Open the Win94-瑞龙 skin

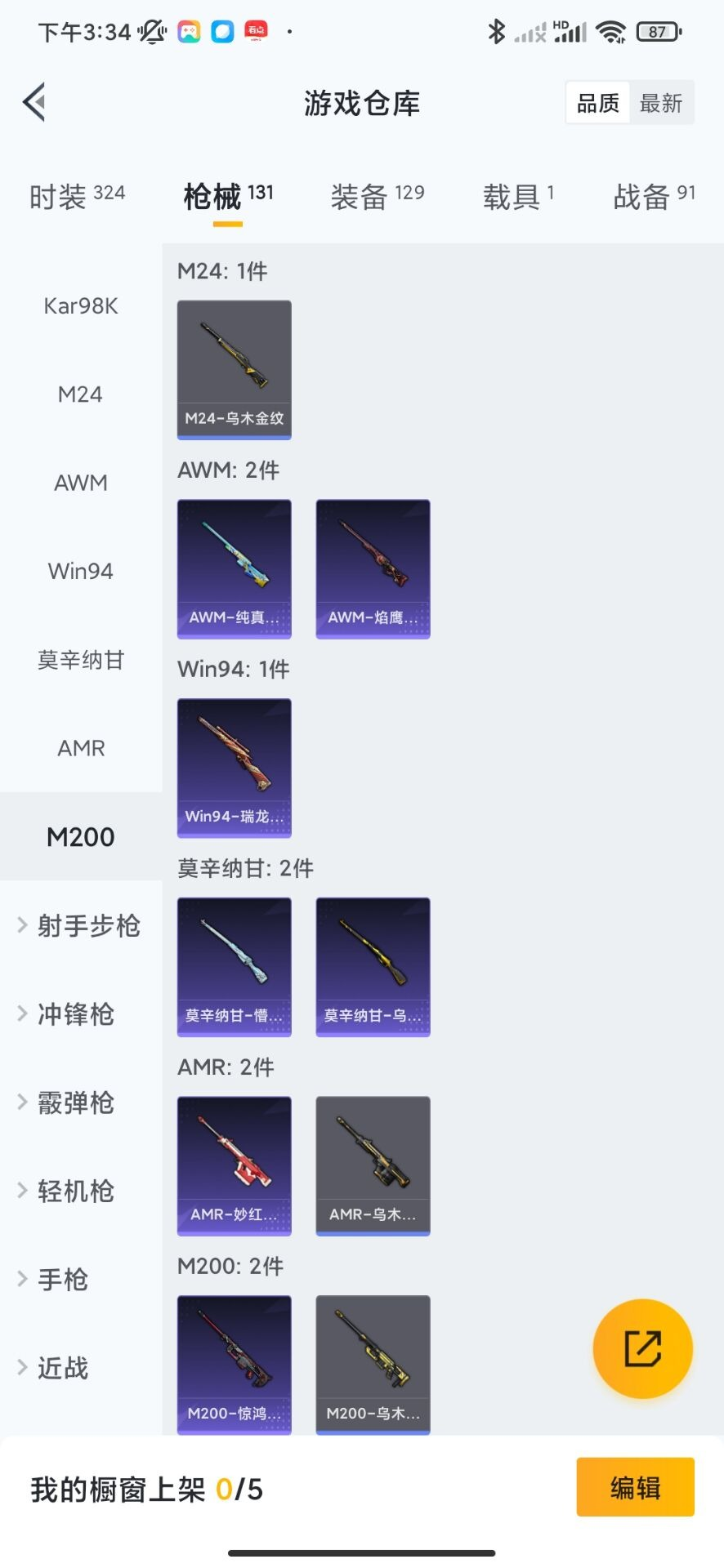(x=235, y=768)
